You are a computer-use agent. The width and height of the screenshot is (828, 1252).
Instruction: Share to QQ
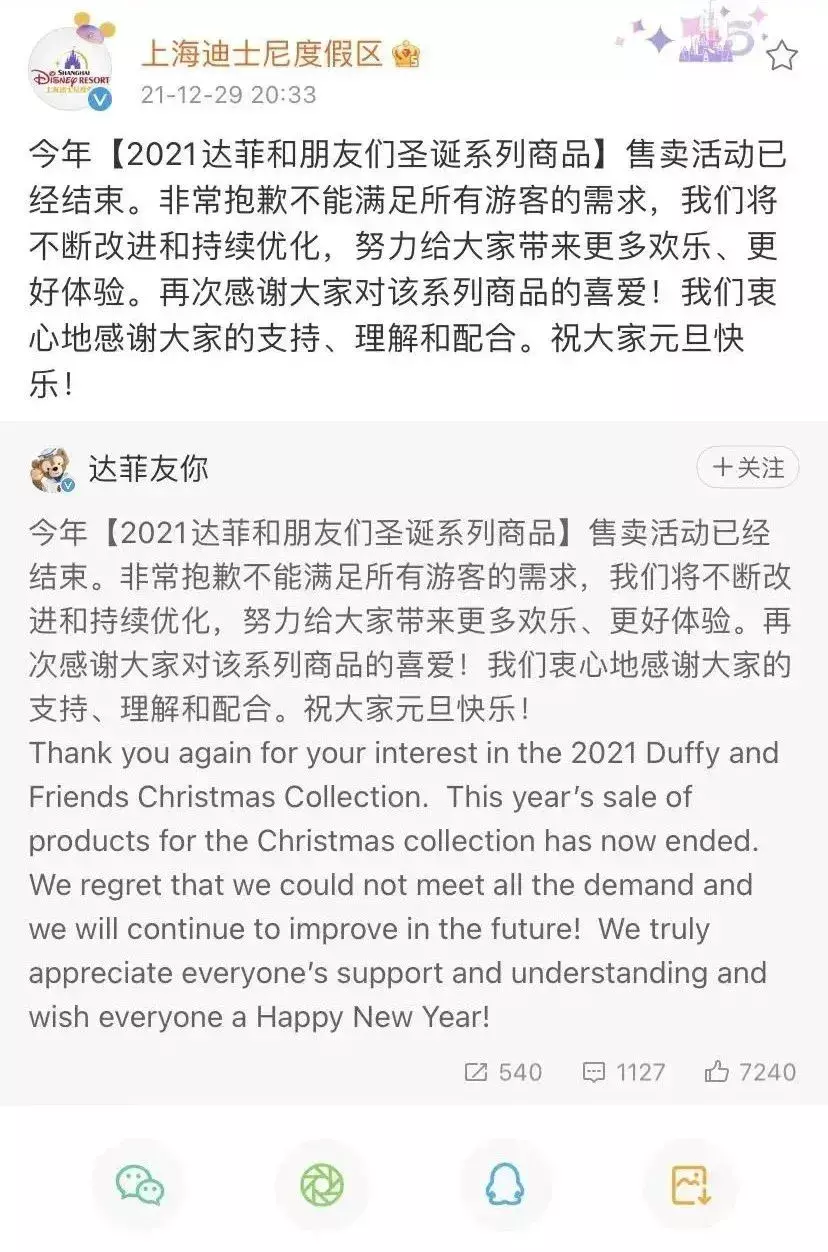pos(505,1186)
